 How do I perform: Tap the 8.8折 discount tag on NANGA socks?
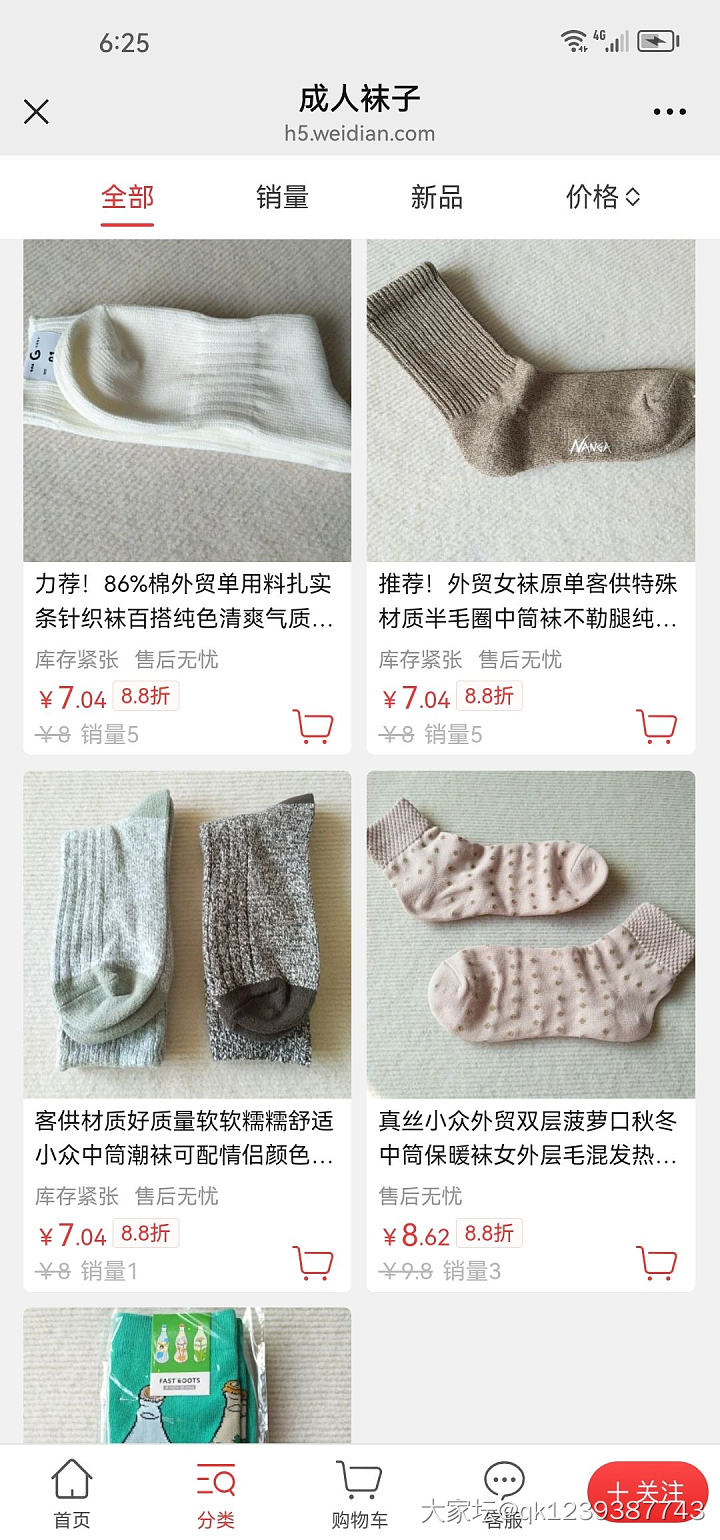(487, 694)
